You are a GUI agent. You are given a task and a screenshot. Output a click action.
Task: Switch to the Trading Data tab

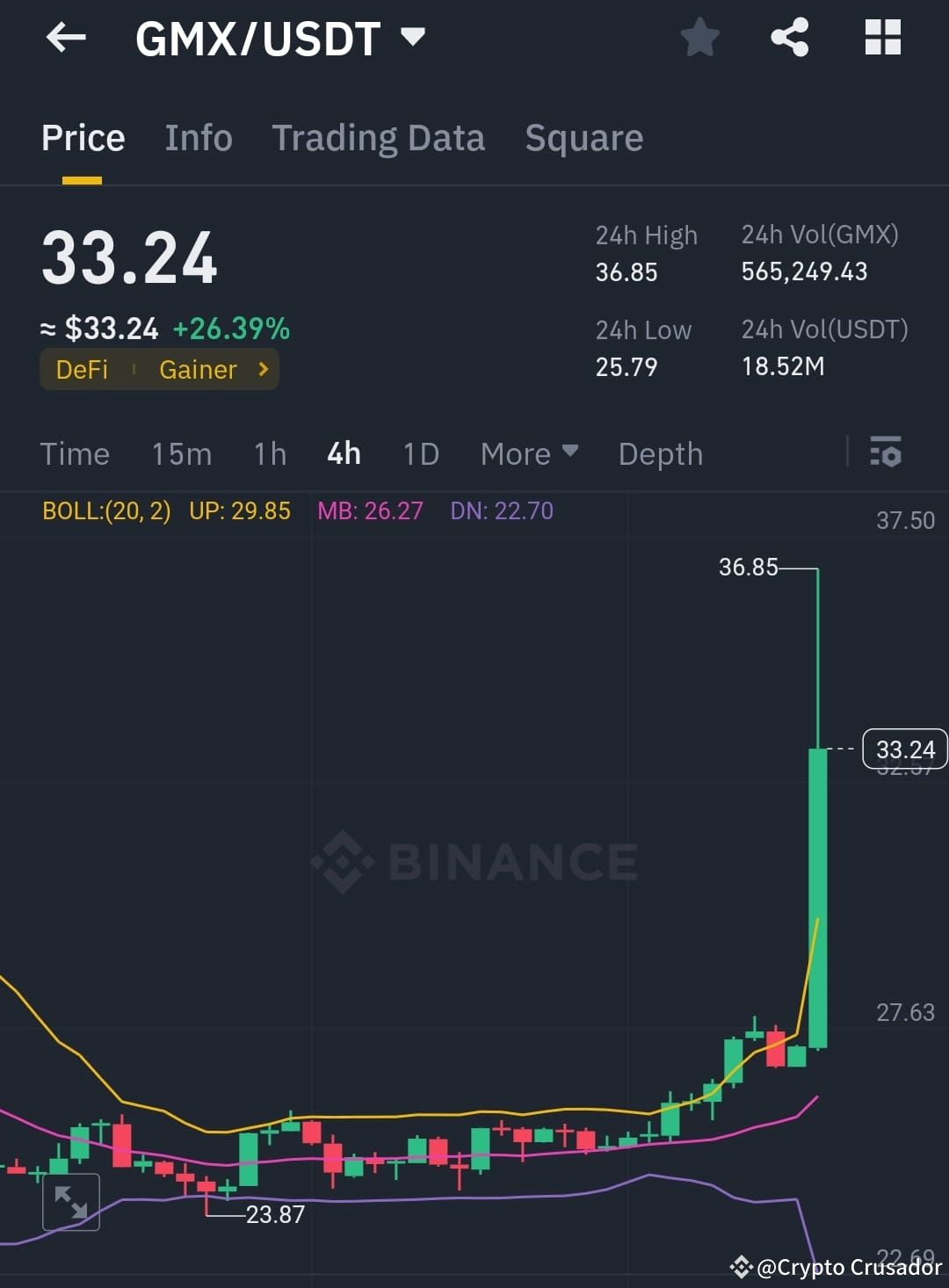tap(379, 137)
